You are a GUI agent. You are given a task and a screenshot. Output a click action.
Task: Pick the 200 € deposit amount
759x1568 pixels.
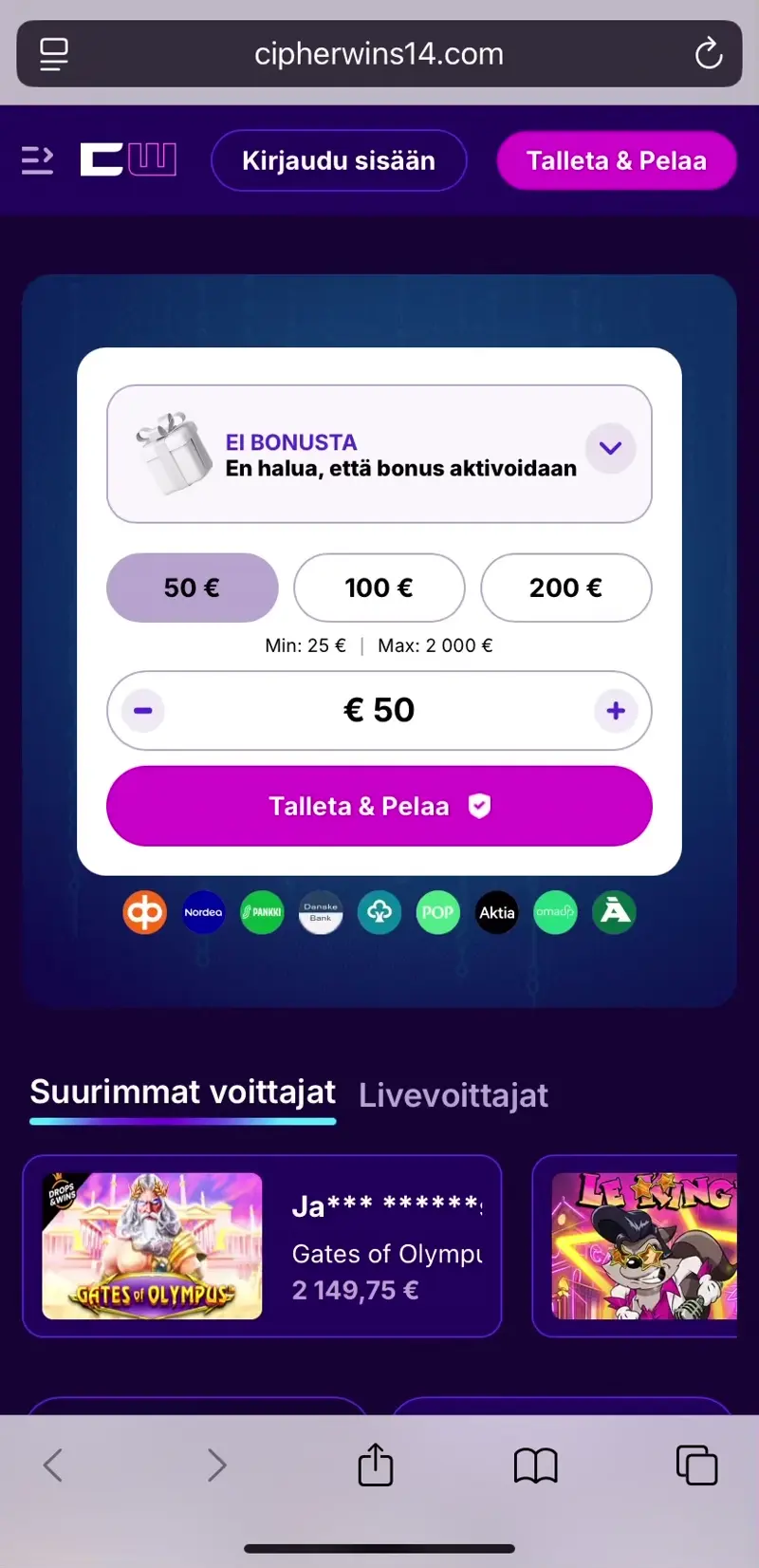click(x=565, y=588)
